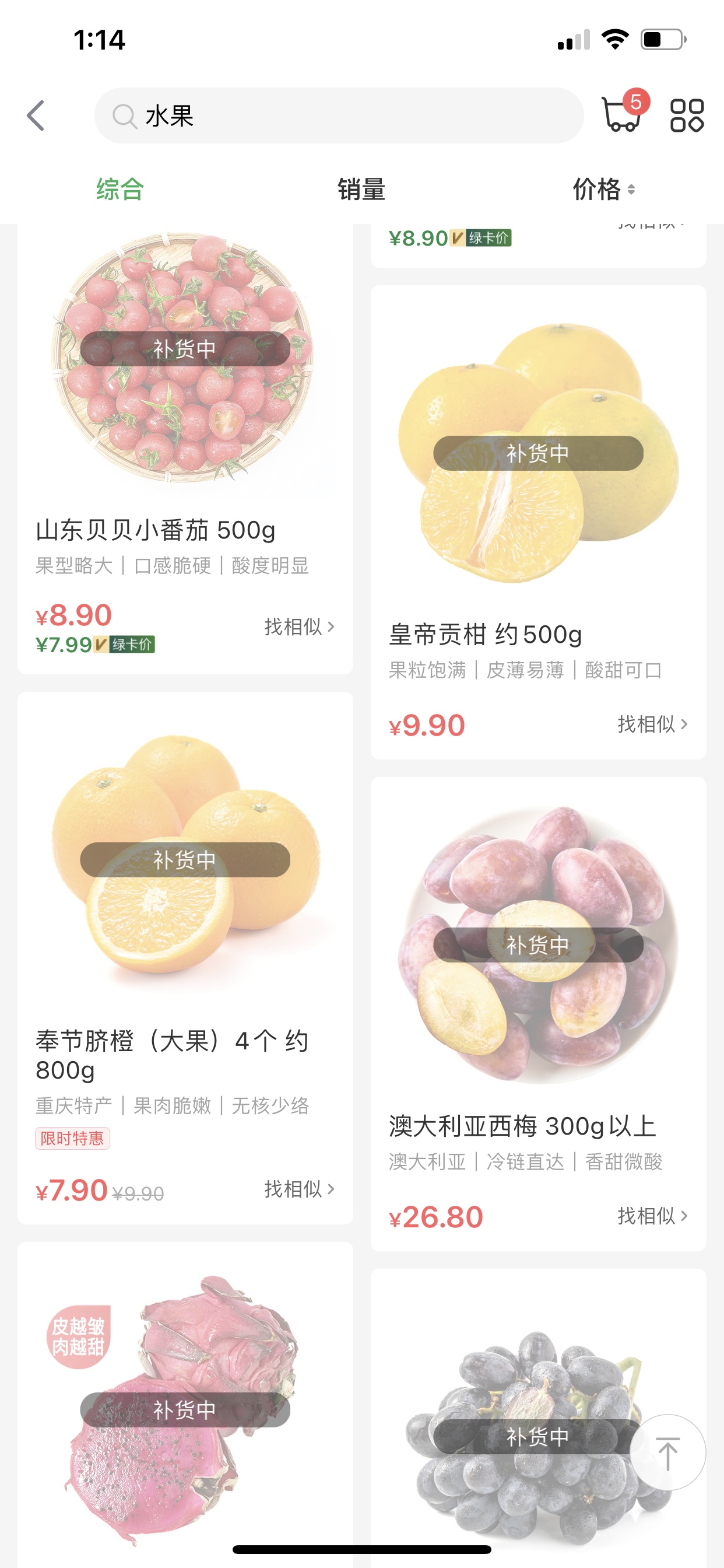Viewport: 724px width, 1568px height.
Task: Switch to the 综合 tab
Action: coord(120,190)
